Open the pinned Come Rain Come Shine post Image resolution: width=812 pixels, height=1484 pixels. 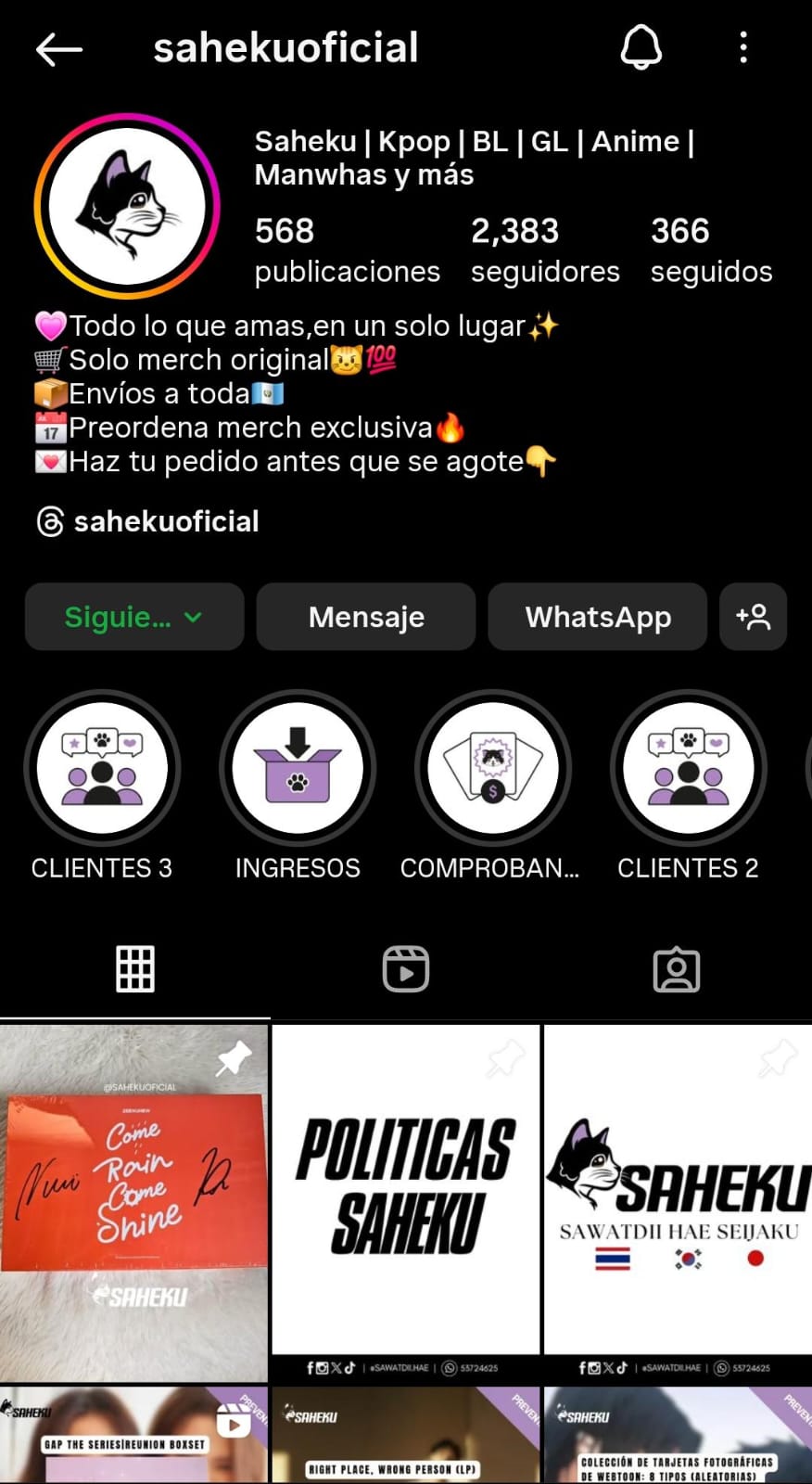134,1202
